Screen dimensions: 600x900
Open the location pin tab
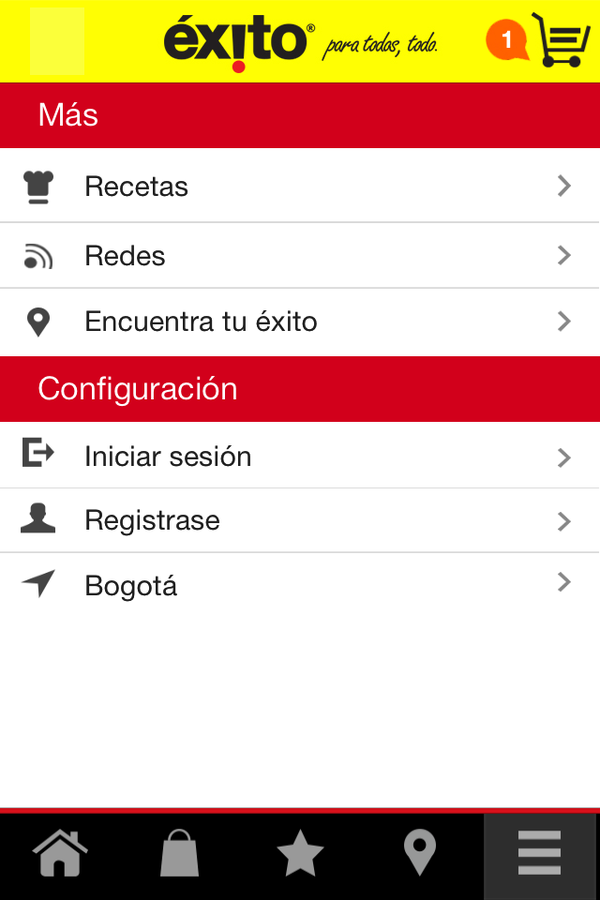(420, 856)
